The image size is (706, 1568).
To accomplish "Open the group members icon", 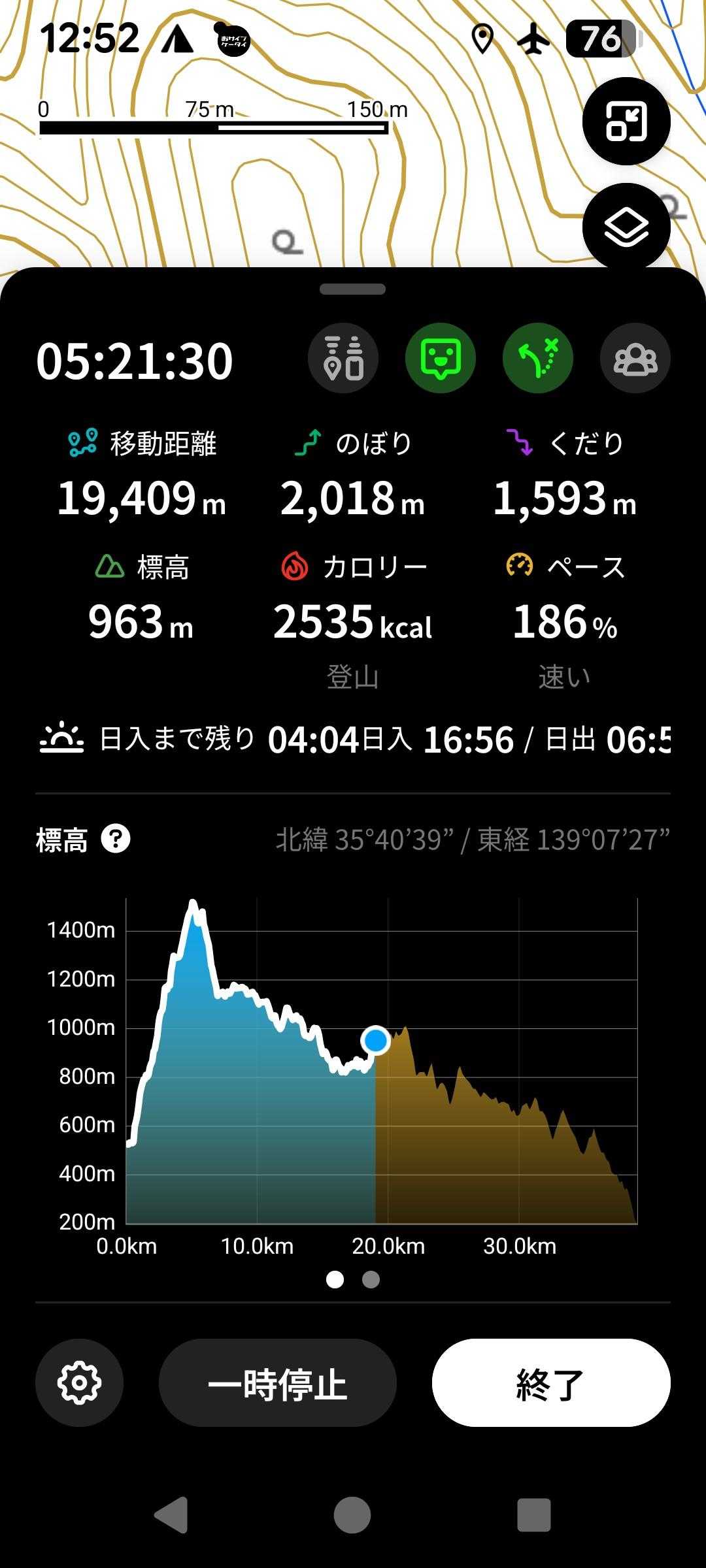I will coord(635,359).
